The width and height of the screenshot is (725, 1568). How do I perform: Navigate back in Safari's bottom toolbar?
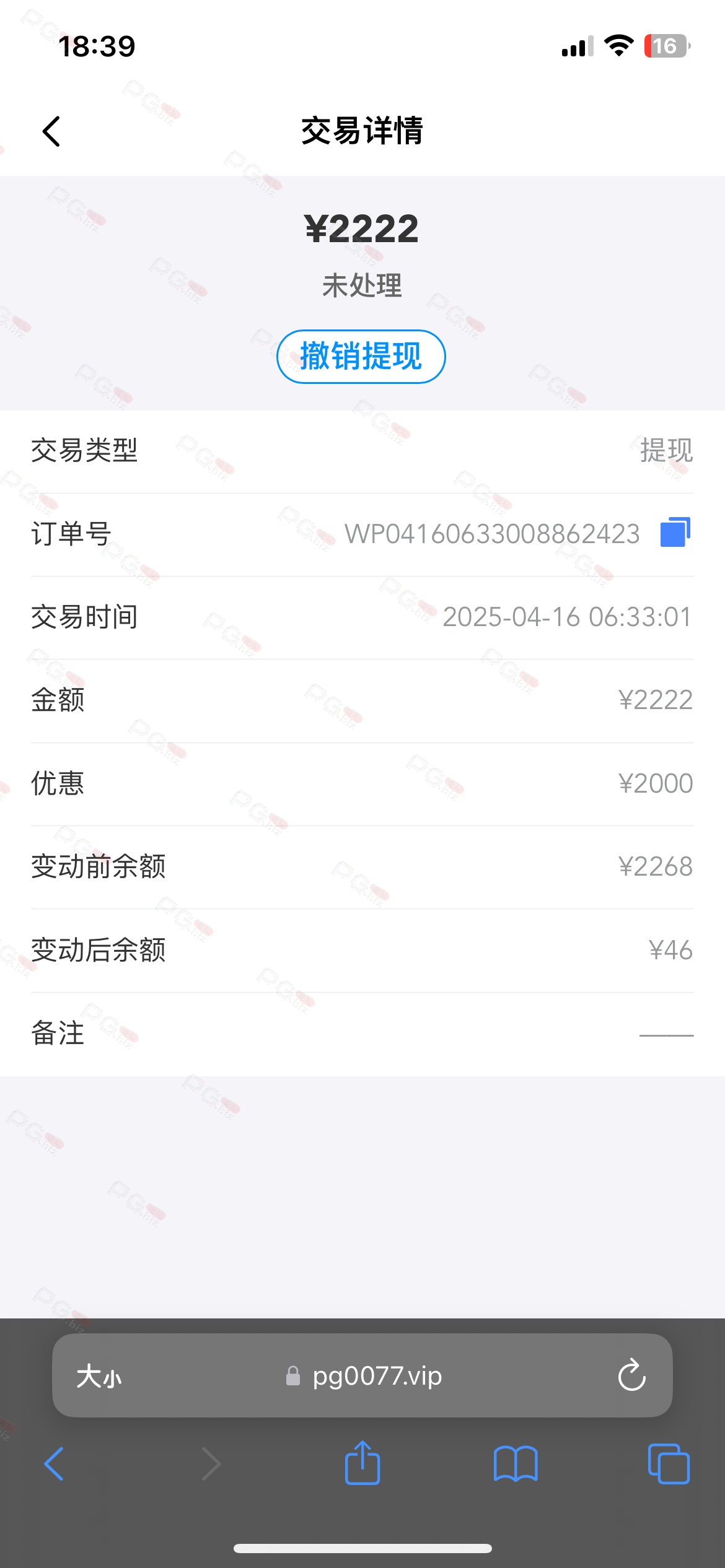point(54,1464)
